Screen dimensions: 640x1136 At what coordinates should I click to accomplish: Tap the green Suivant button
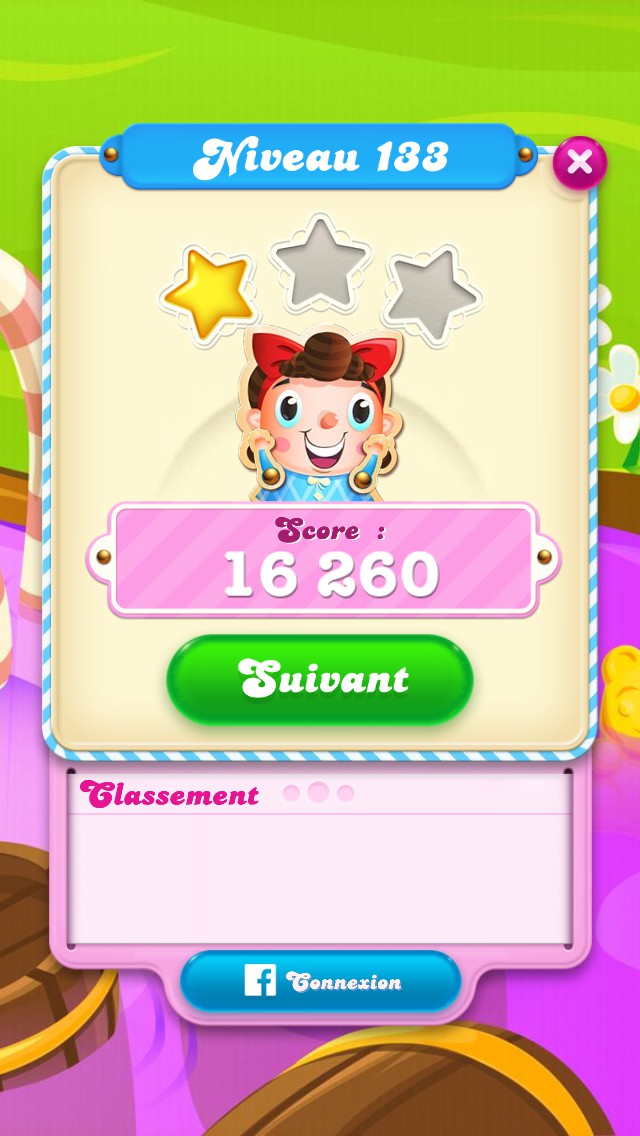click(320, 679)
